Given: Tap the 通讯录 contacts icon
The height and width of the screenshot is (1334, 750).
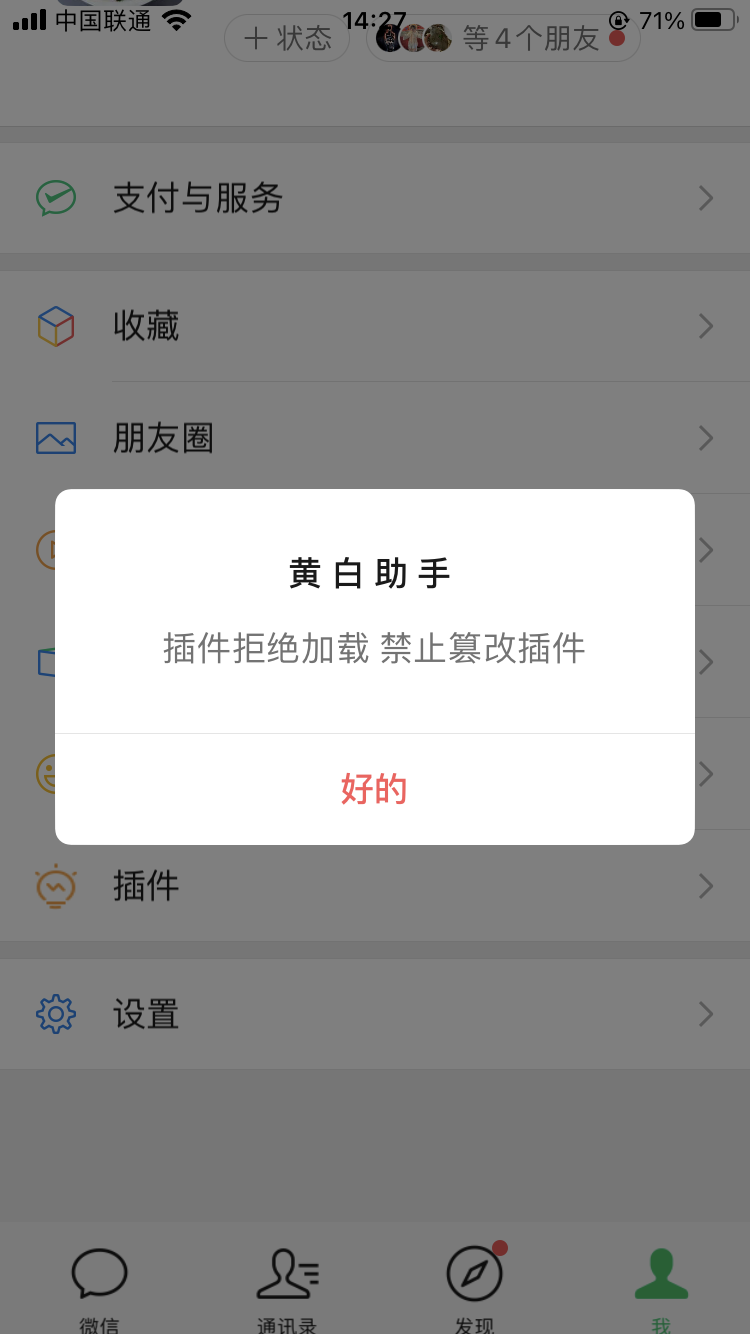Looking at the screenshot, I should pyautogui.click(x=287, y=1274).
